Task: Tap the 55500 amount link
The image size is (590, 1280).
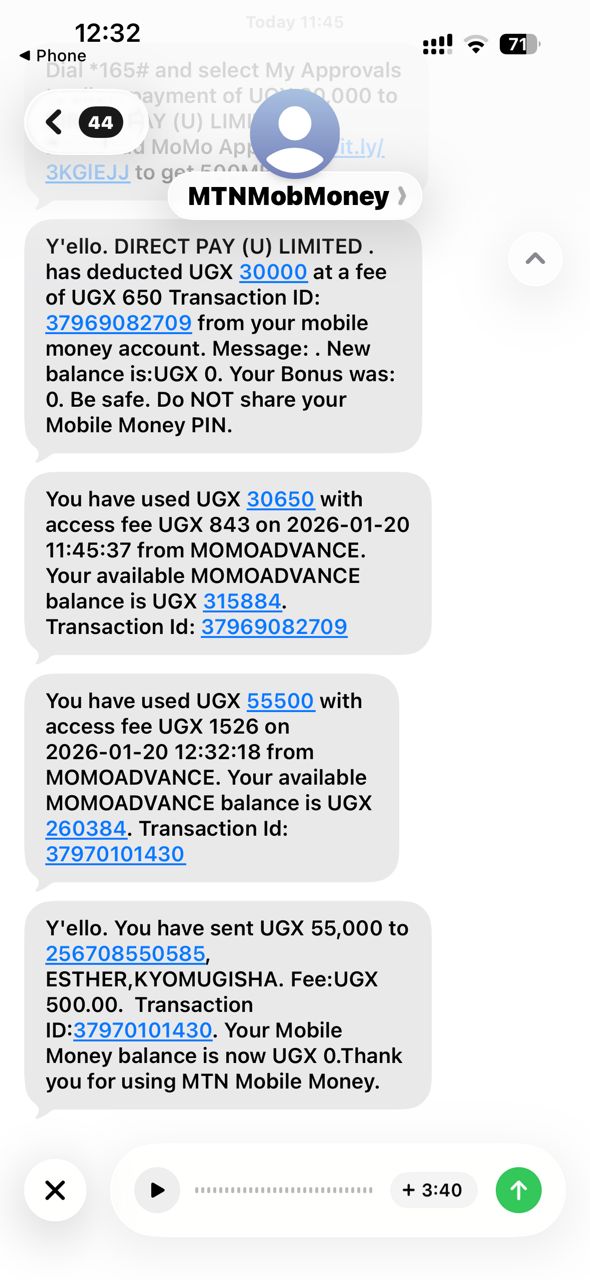Action: (x=281, y=701)
